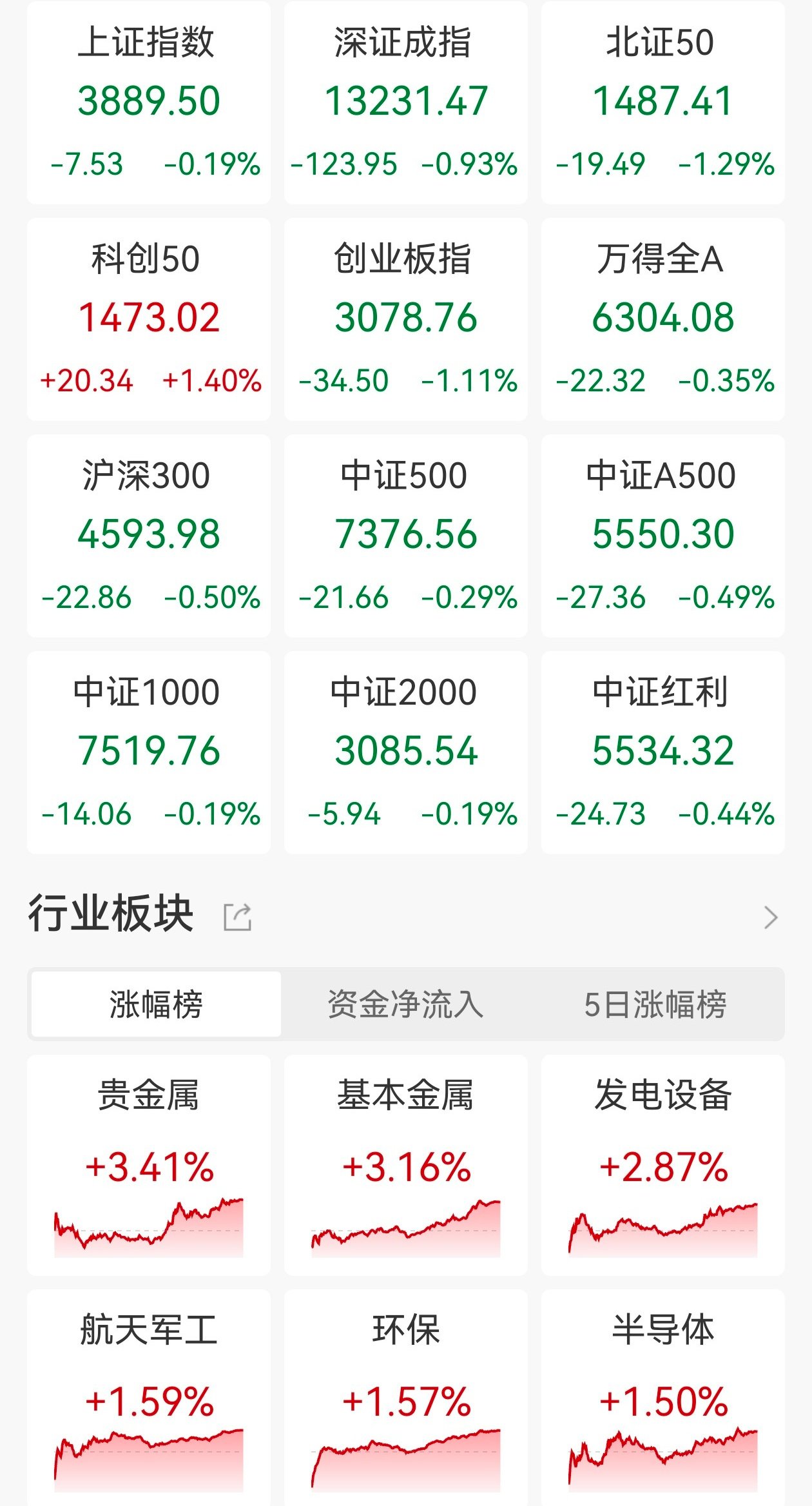Screen dimensions: 812x1506
Task: Open the 贵金属 sector card
Action: tap(149, 1166)
